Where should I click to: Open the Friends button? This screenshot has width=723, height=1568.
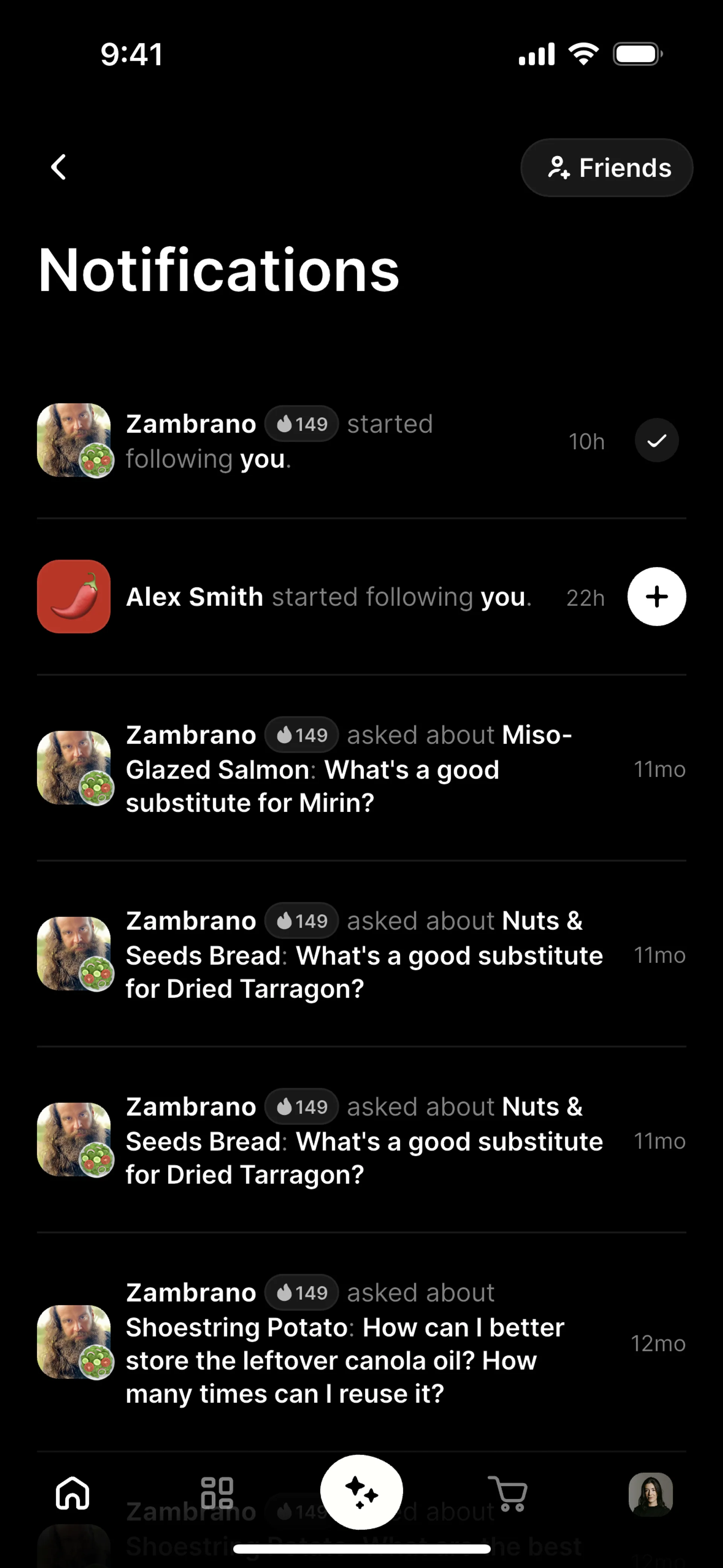pos(607,167)
